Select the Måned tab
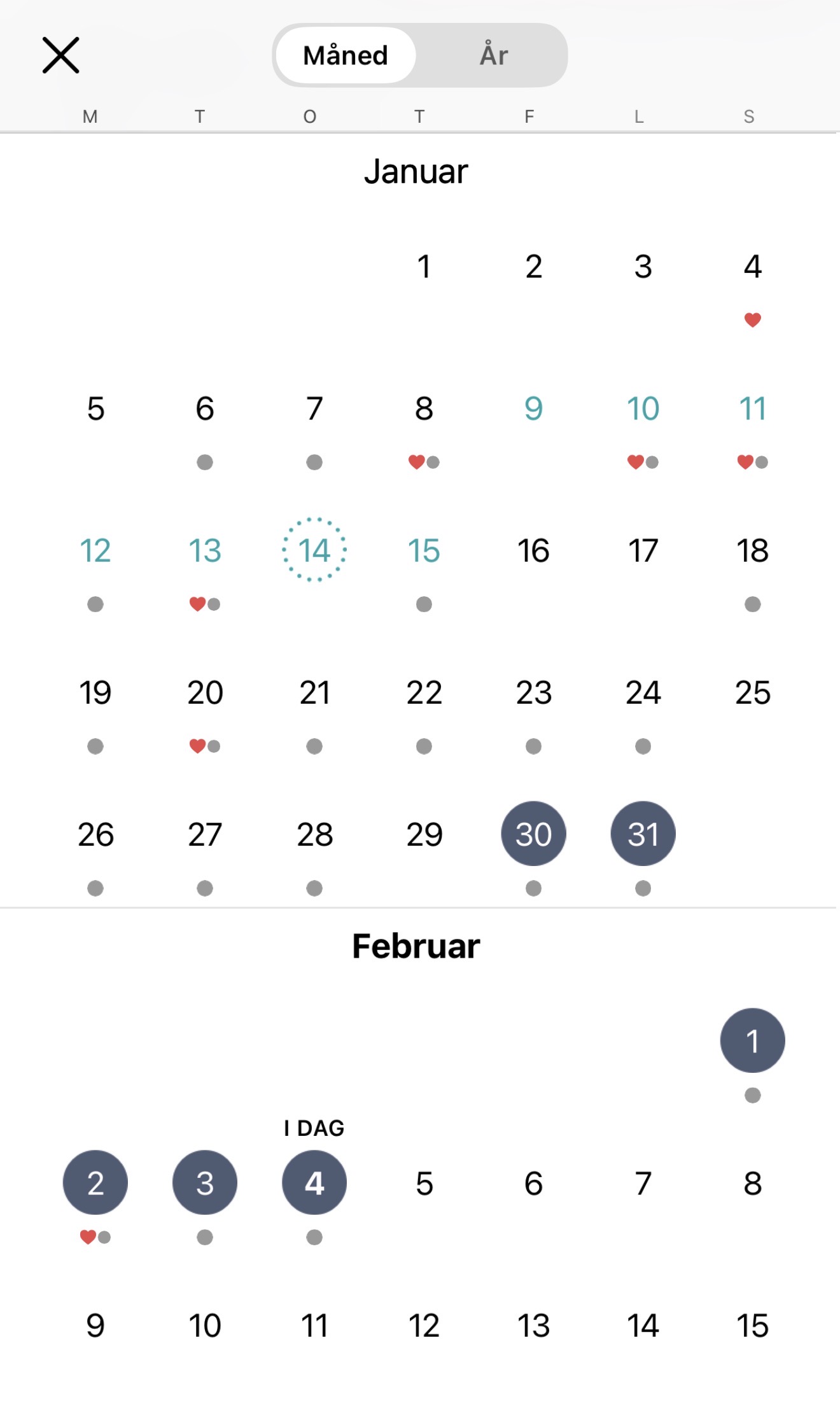The image size is (840, 1412). coord(346,55)
